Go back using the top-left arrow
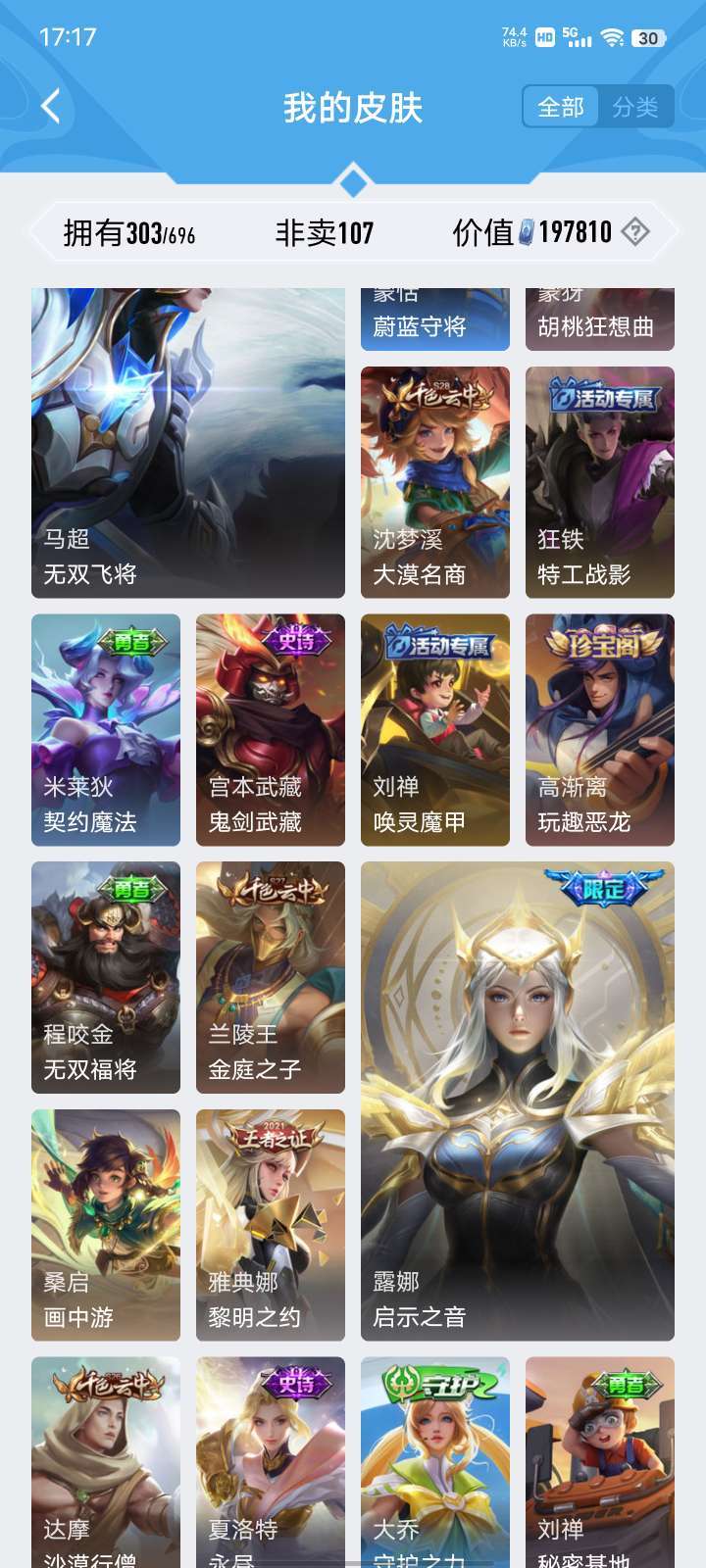706x1568 pixels. 51,106
